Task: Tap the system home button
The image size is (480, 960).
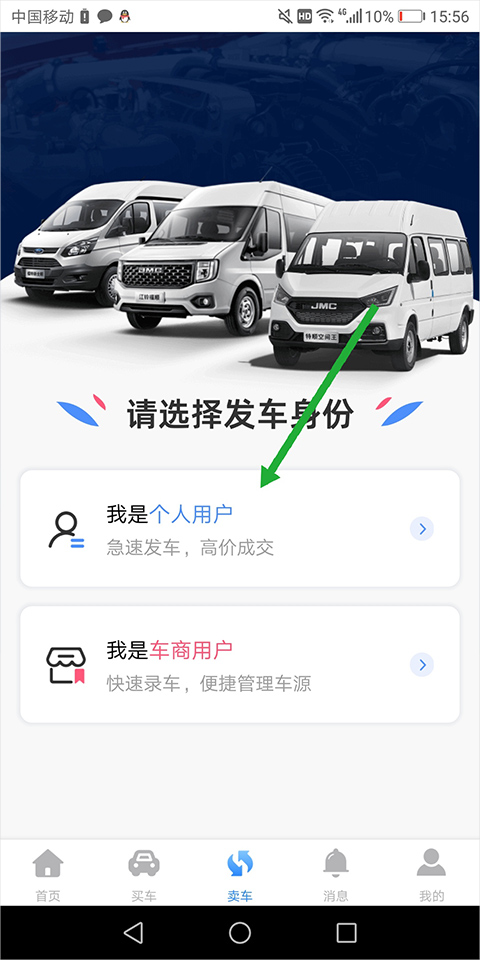Action: (240, 932)
